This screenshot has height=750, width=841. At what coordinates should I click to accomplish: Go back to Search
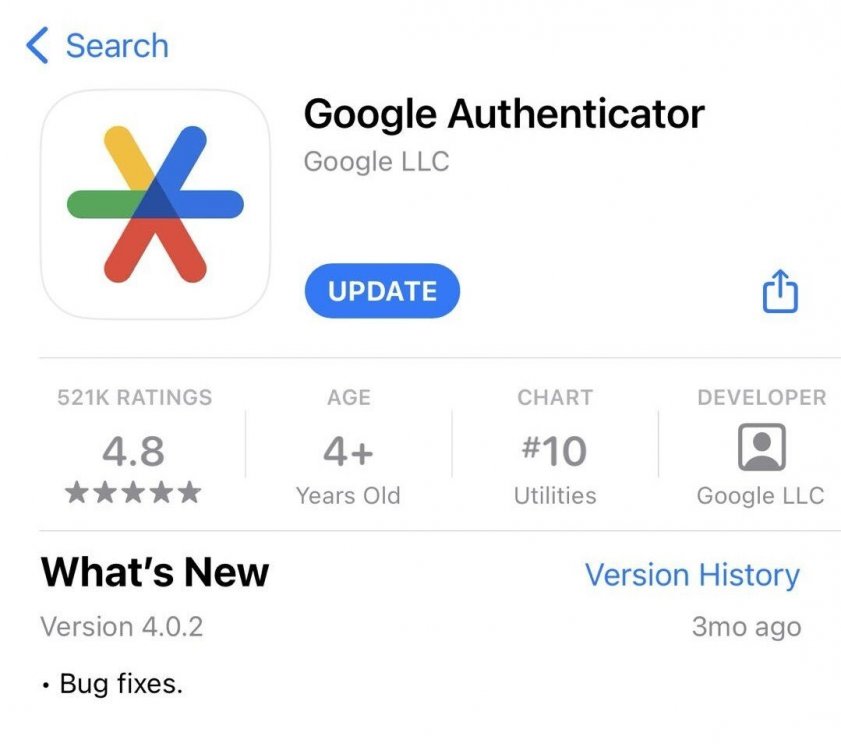[97, 46]
